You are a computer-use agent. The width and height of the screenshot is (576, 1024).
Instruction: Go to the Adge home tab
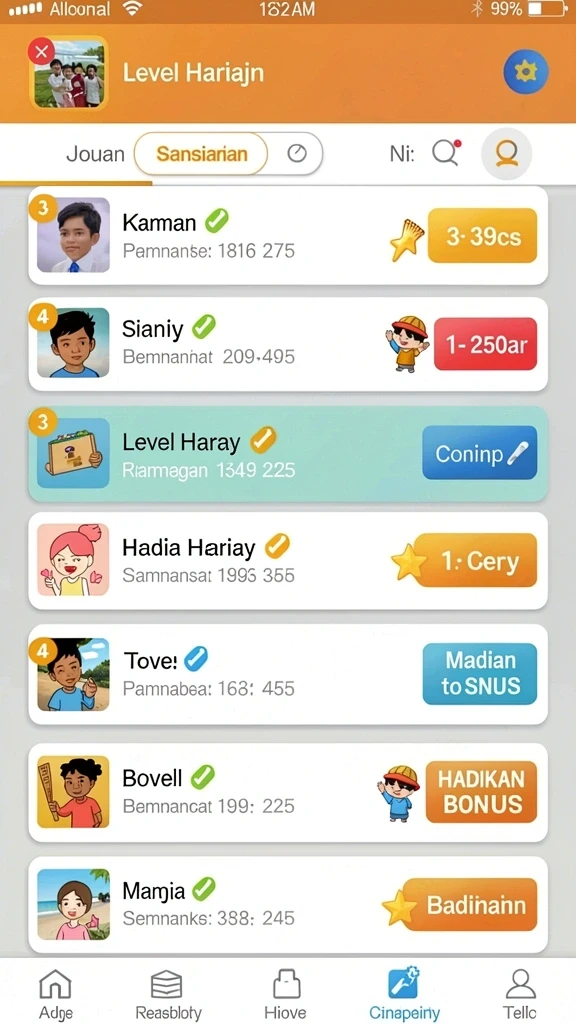56,993
